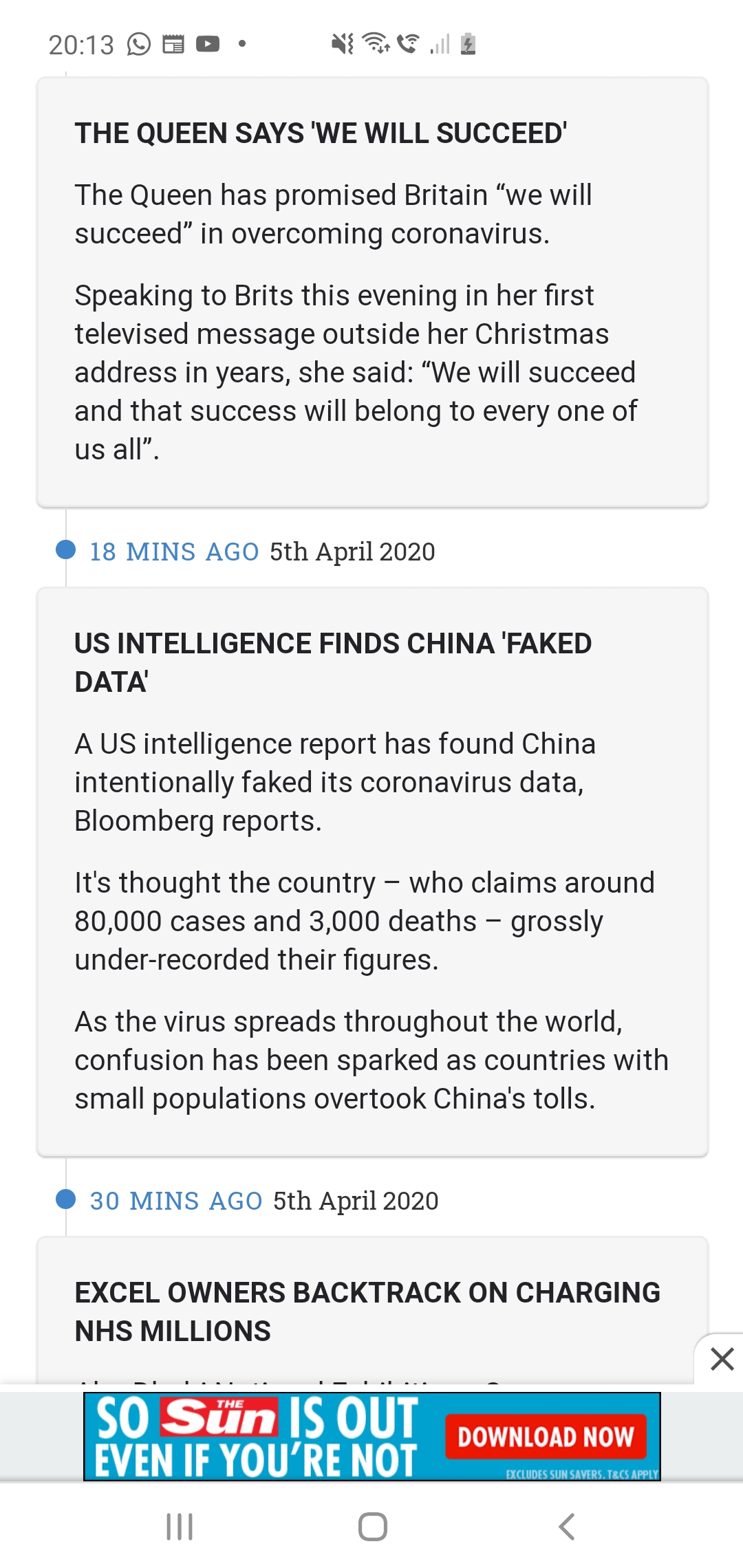Tap Download Now on the Sun ad
The image size is (743, 1568).
coord(546,1437)
